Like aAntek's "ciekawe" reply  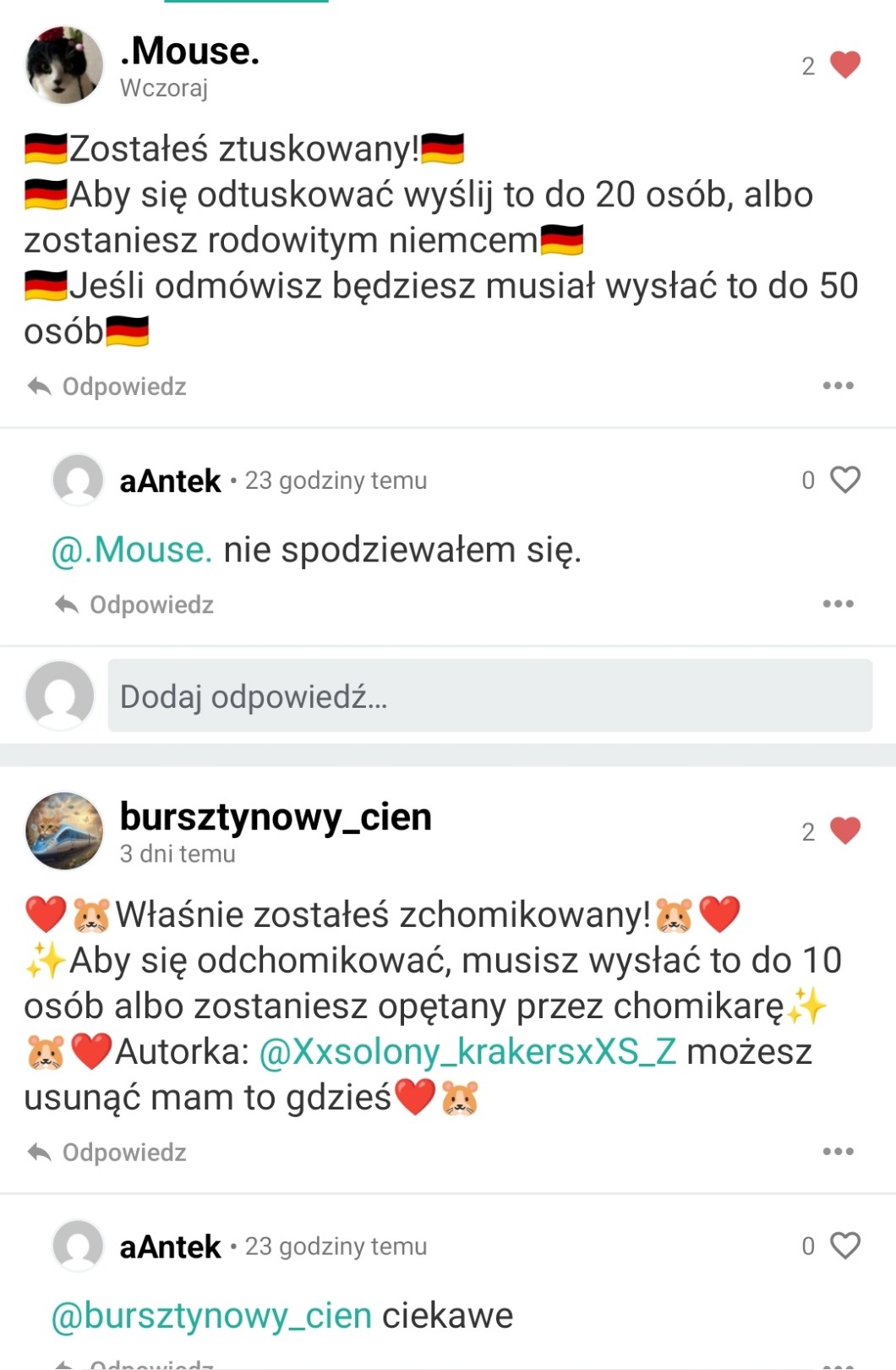click(x=844, y=1245)
